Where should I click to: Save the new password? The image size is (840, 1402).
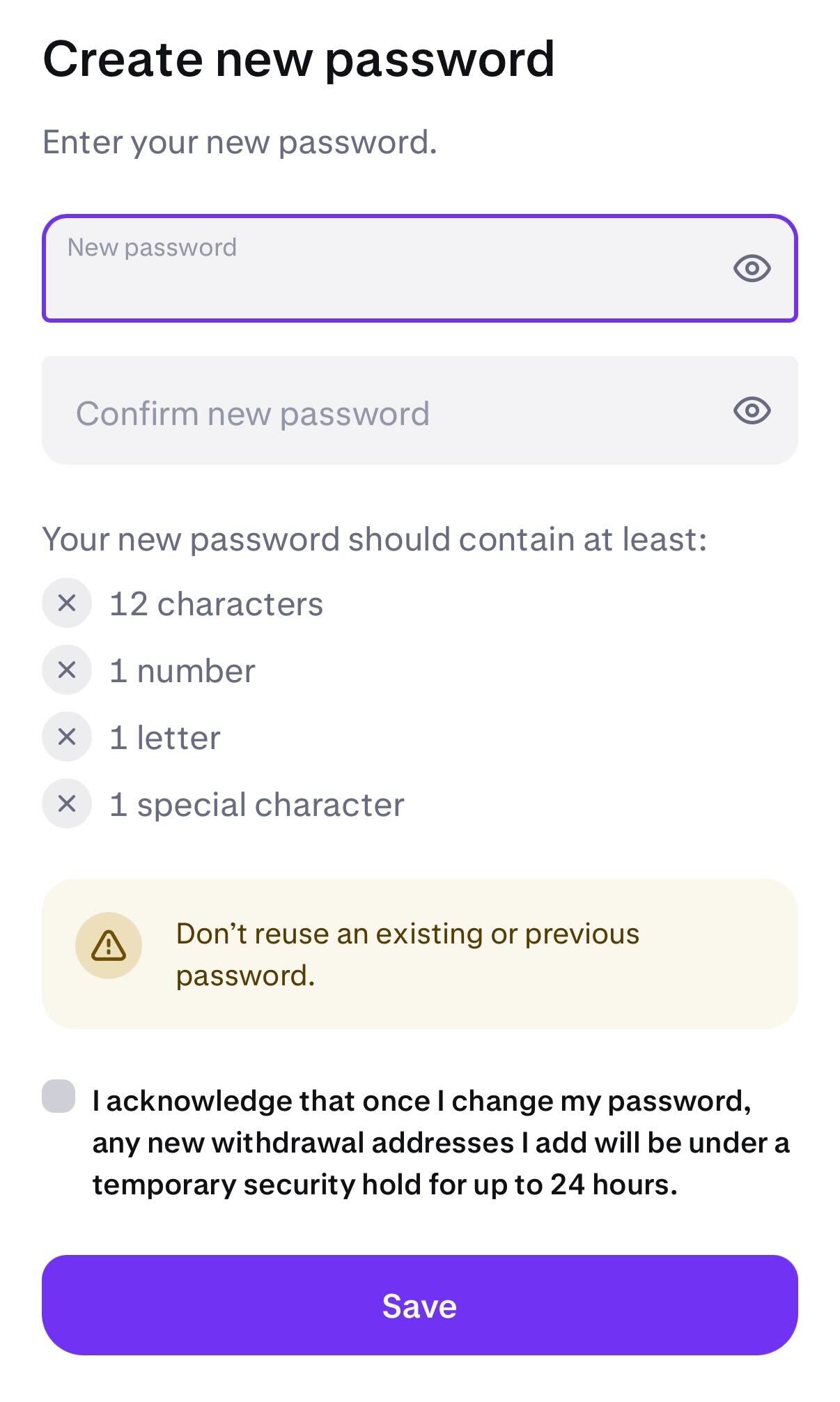point(419,1305)
